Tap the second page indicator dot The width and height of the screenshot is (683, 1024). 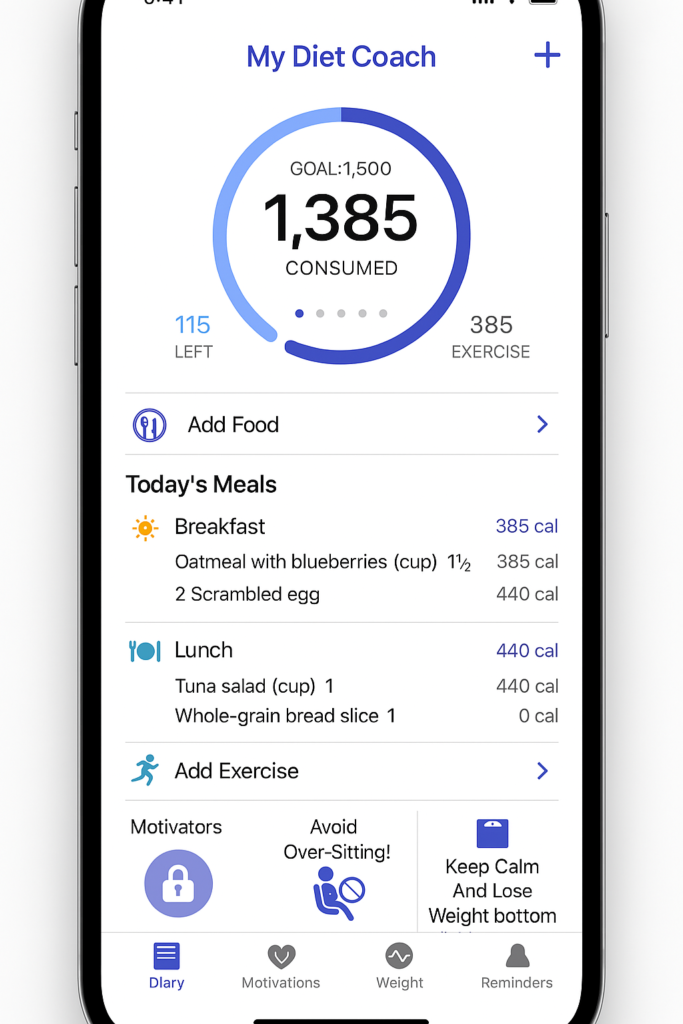click(320, 314)
